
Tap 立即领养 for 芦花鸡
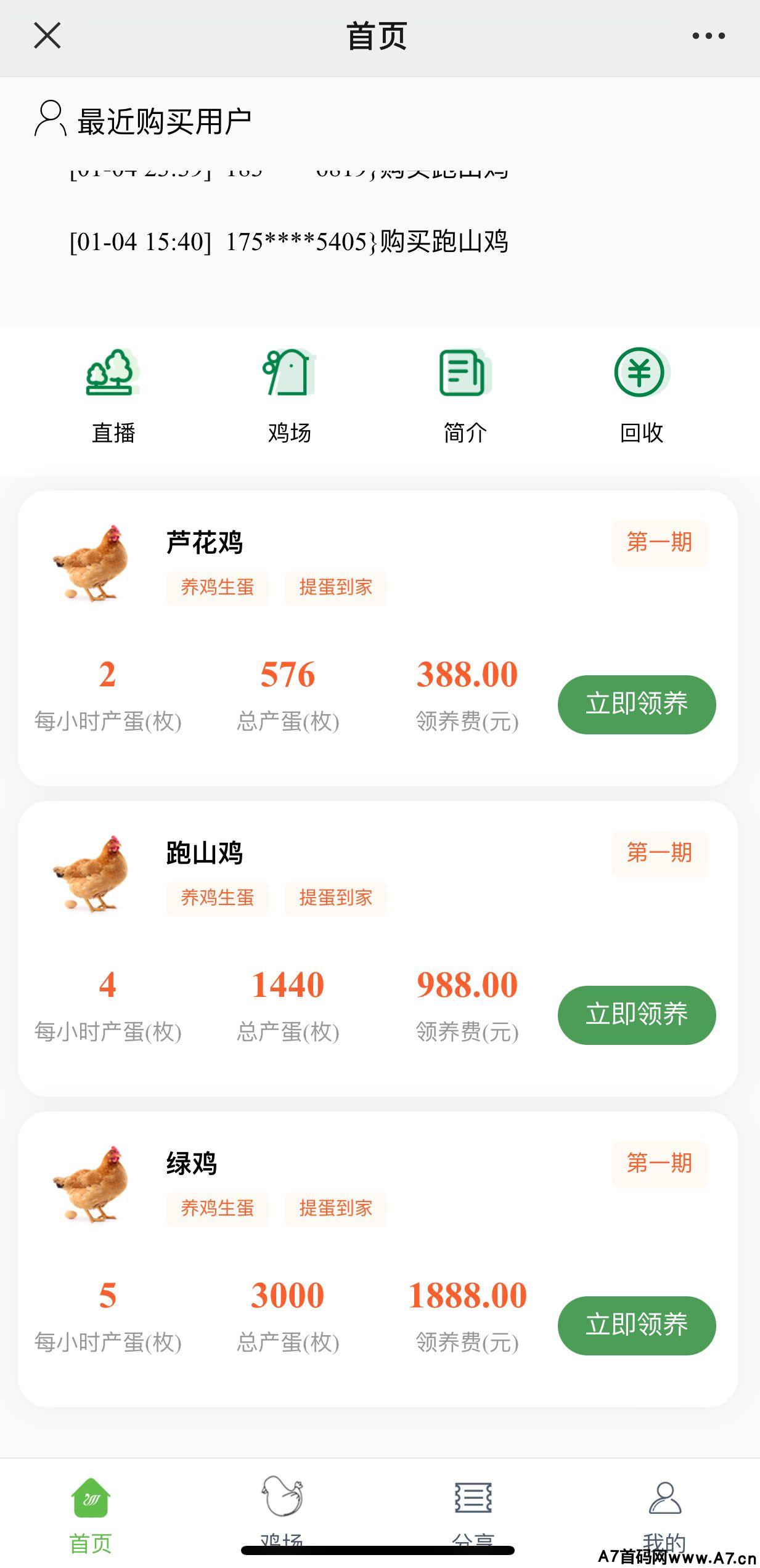[636, 704]
